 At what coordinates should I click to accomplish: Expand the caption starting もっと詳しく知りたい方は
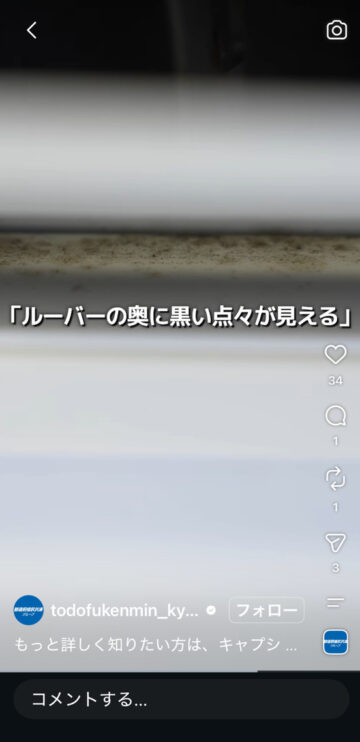[x=156, y=645]
